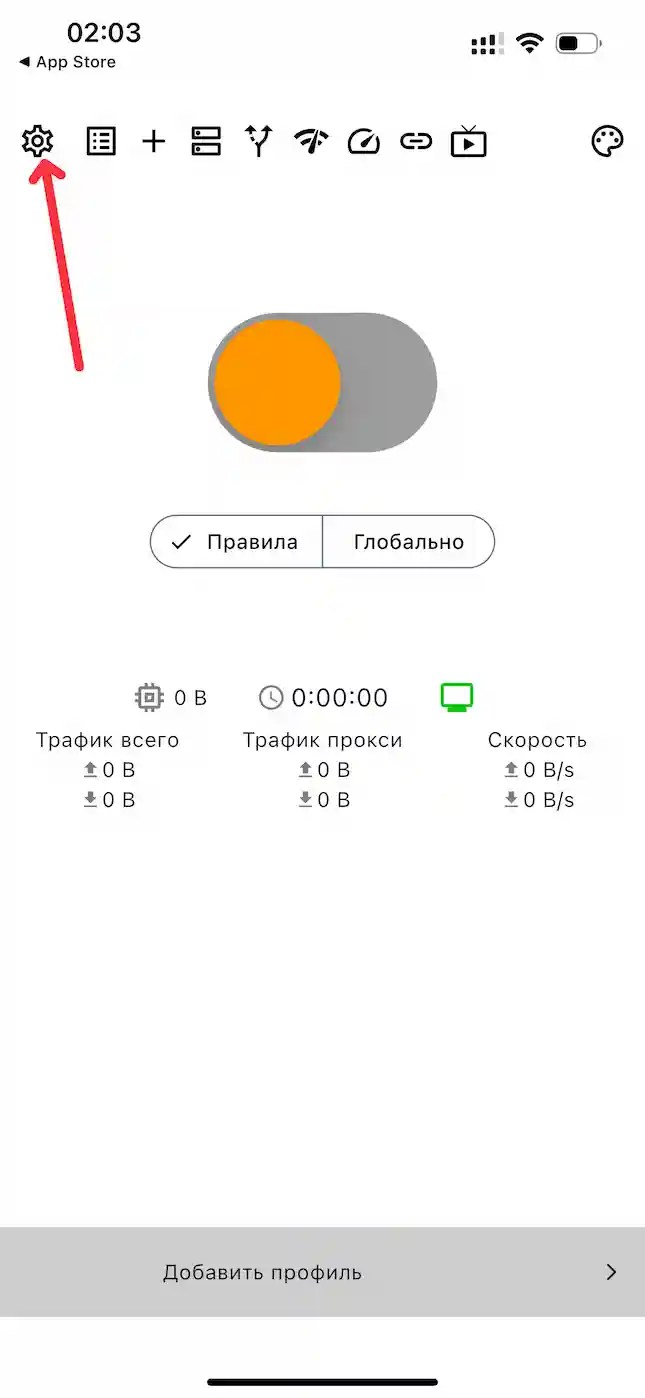Tap the chain link icon
This screenshot has height=1398, width=645.
416,141
